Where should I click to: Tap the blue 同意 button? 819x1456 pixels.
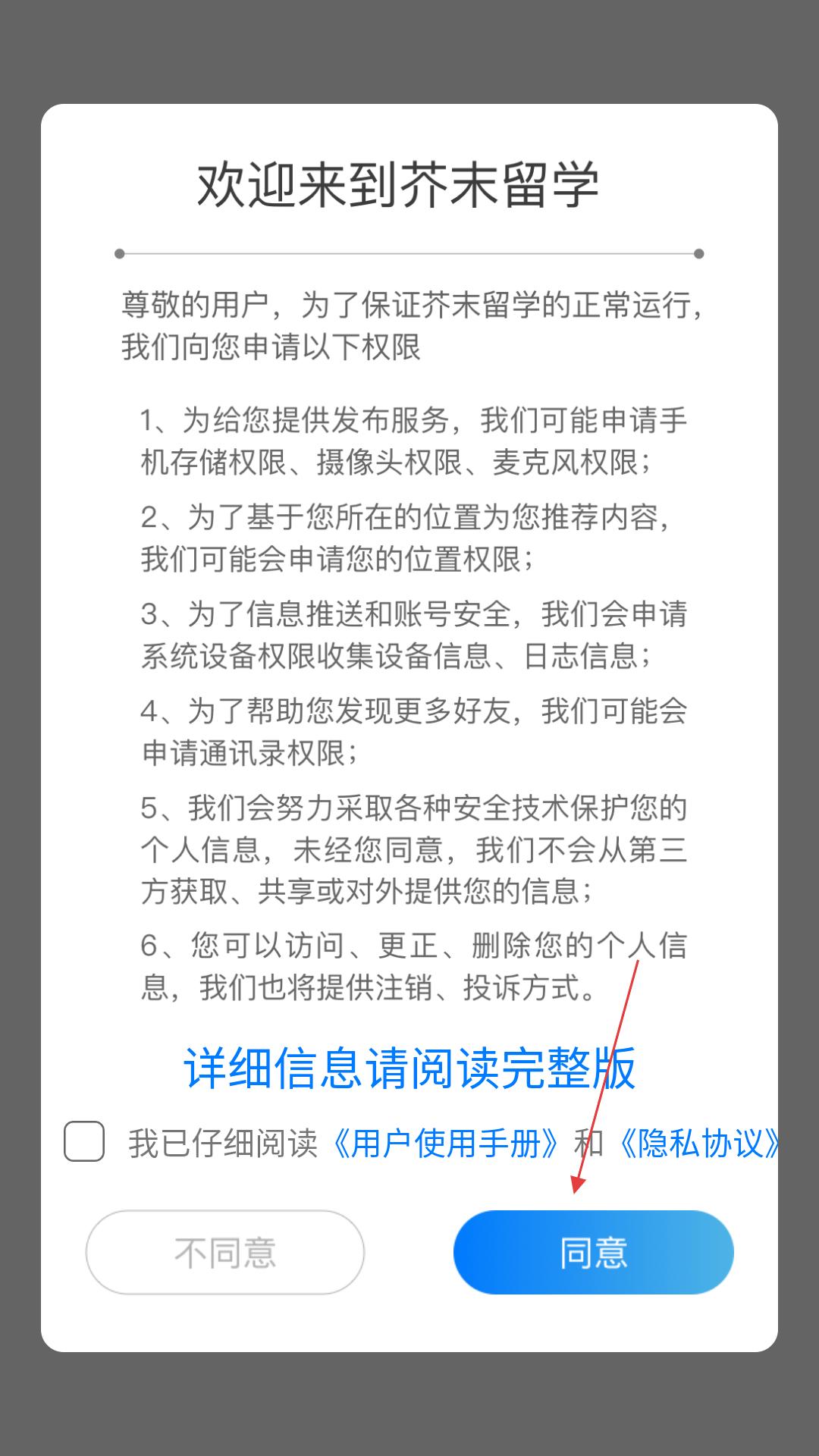point(593,1252)
